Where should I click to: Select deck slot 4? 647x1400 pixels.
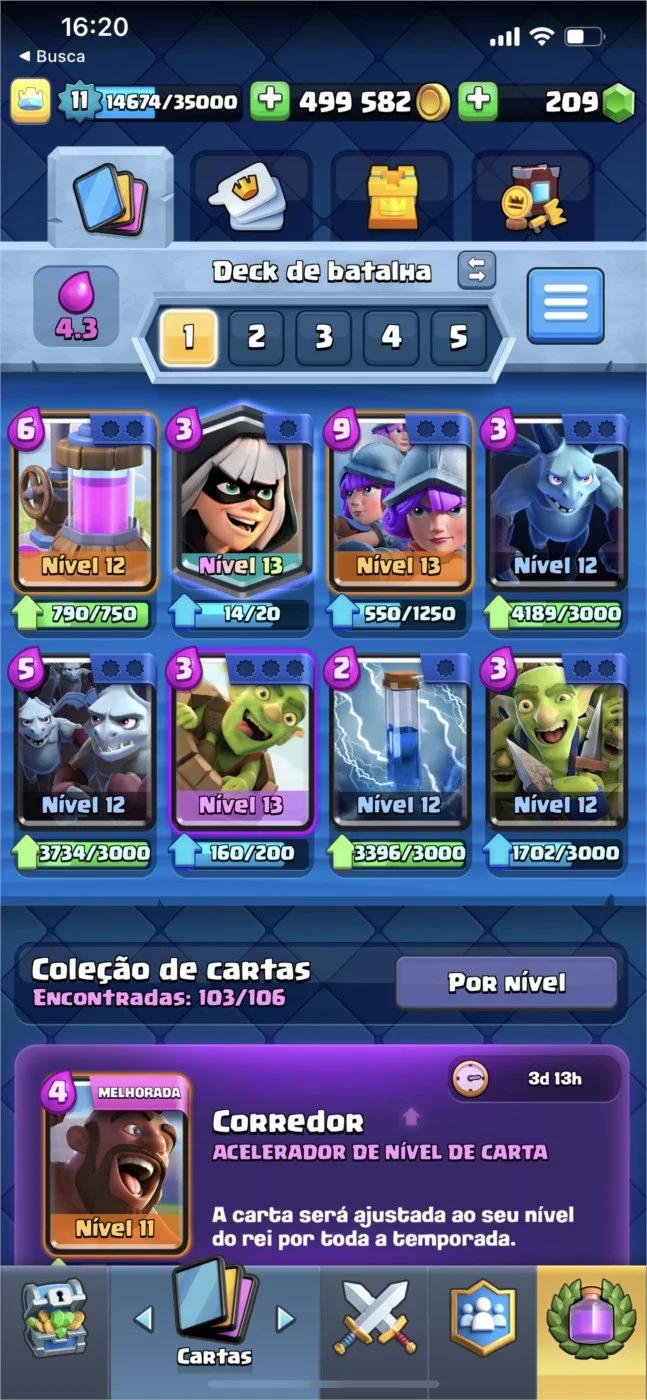pos(391,337)
